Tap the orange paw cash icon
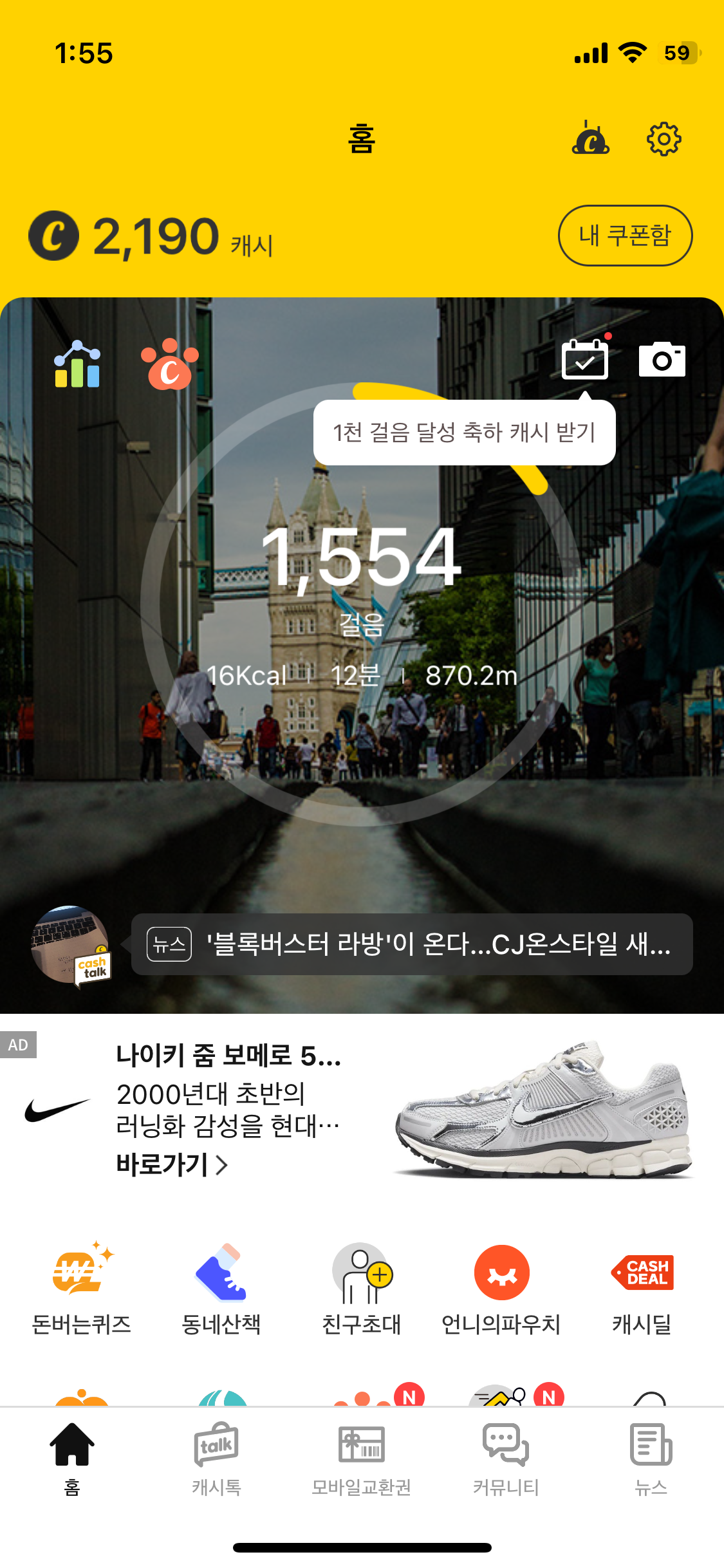Image resolution: width=724 pixels, height=1568 pixels. pos(169,365)
